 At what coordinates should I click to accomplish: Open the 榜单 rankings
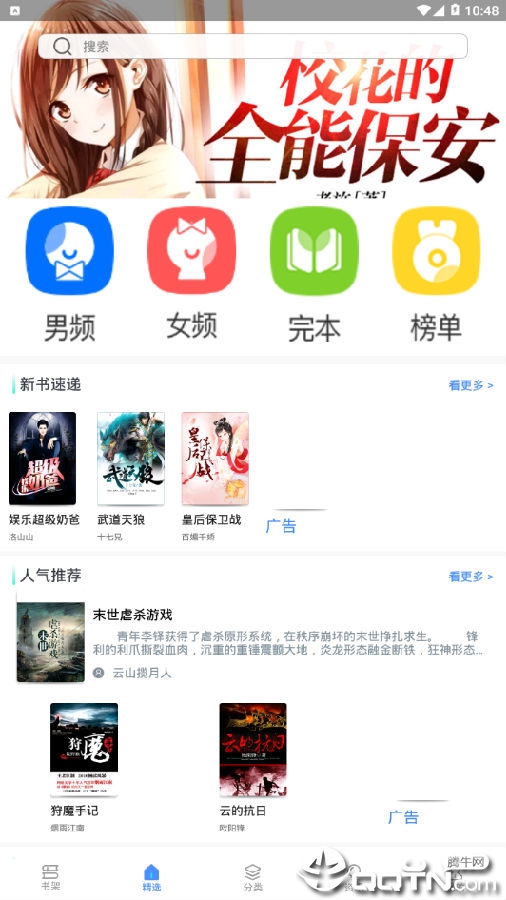(436, 274)
